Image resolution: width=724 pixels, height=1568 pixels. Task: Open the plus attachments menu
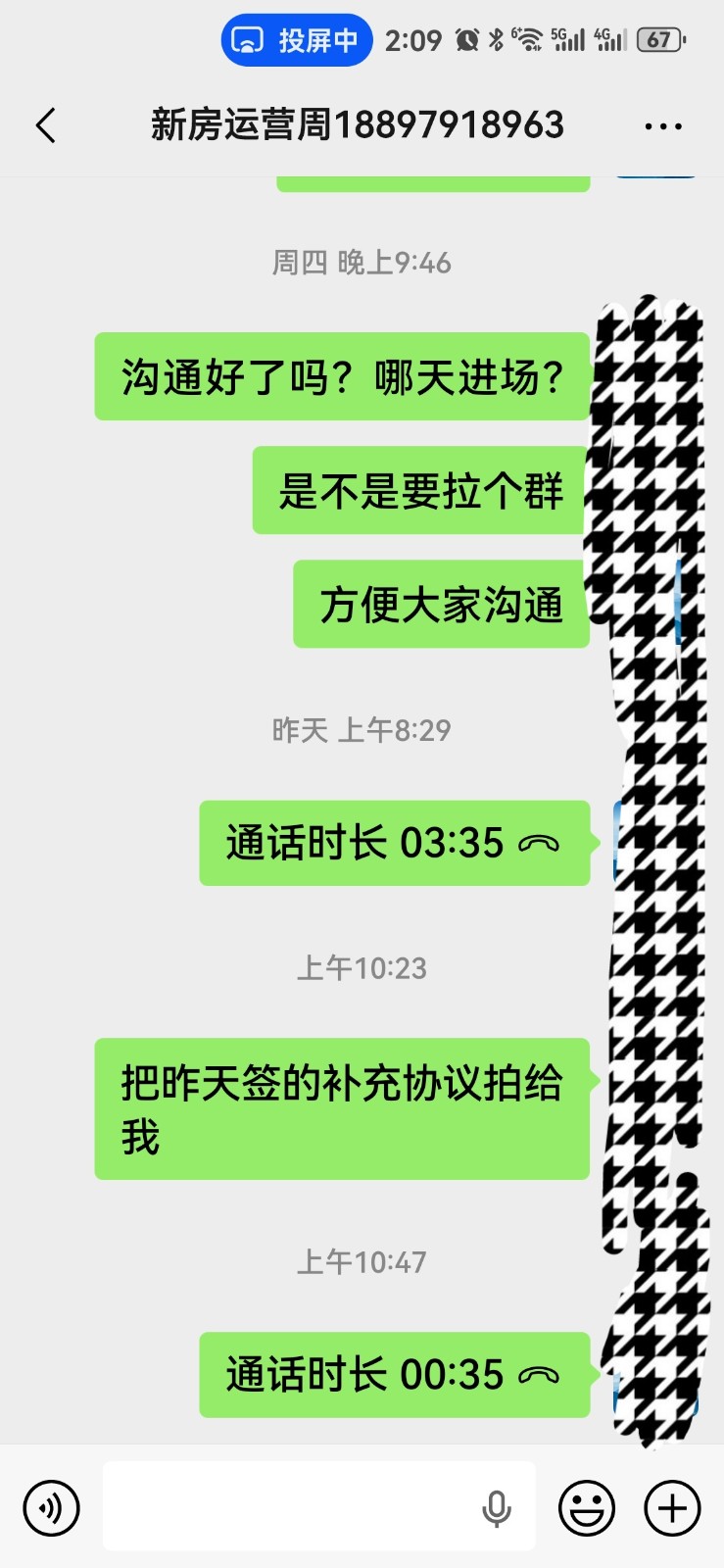point(672,1507)
